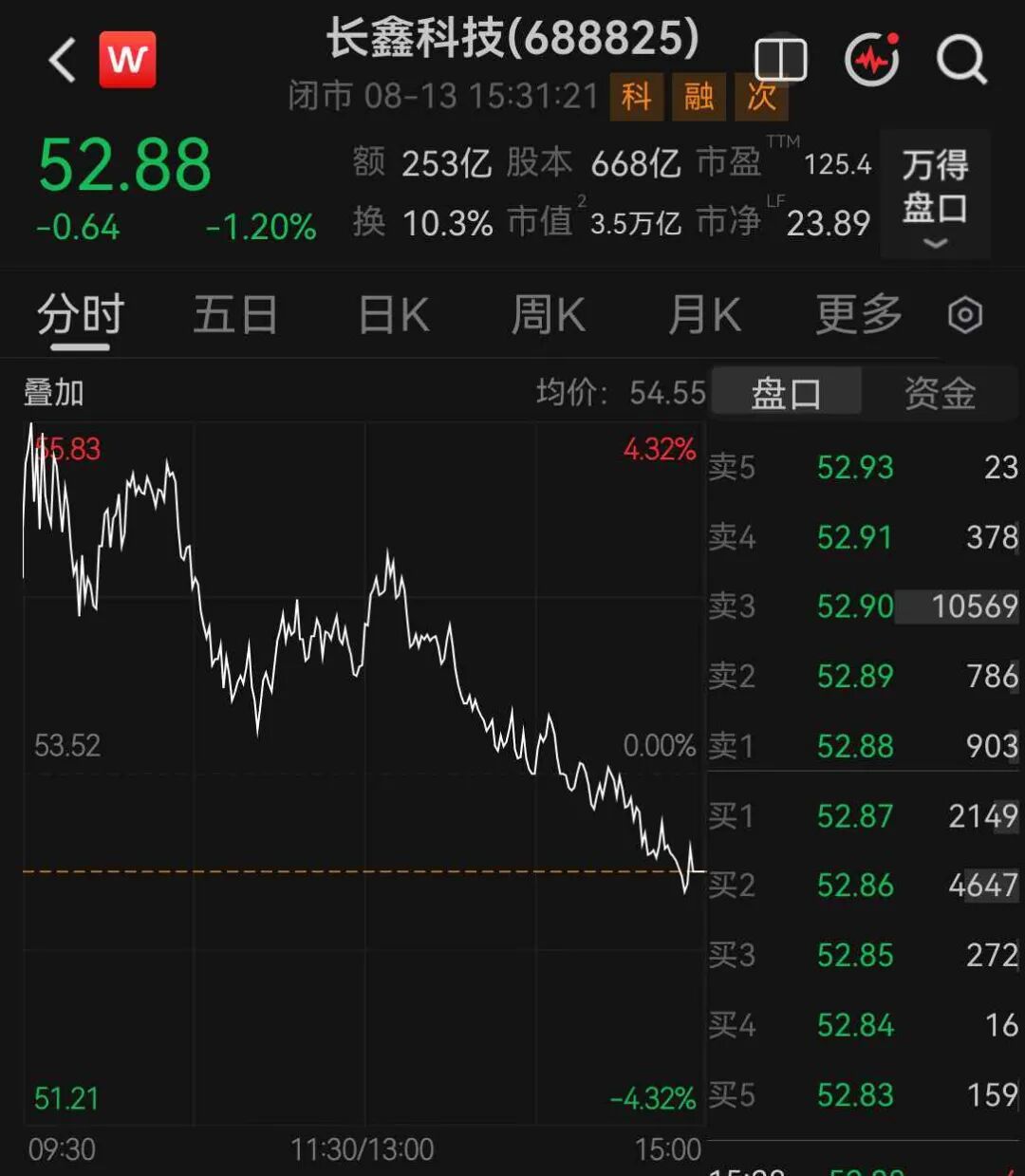Image resolution: width=1025 pixels, height=1176 pixels.
Task: Switch to the 资金 panel tab
Action: (x=940, y=392)
